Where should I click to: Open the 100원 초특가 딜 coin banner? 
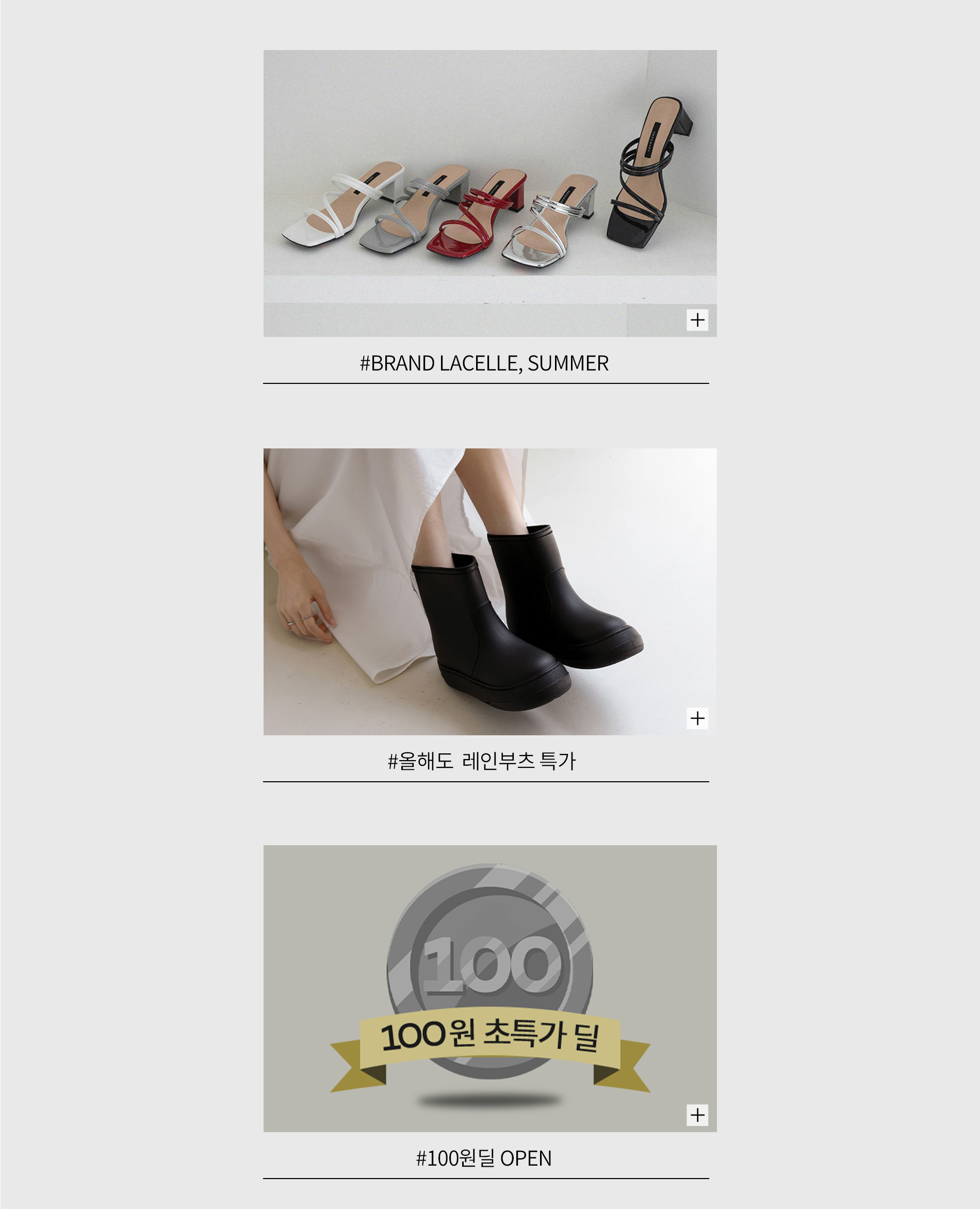(x=489, y=988)
